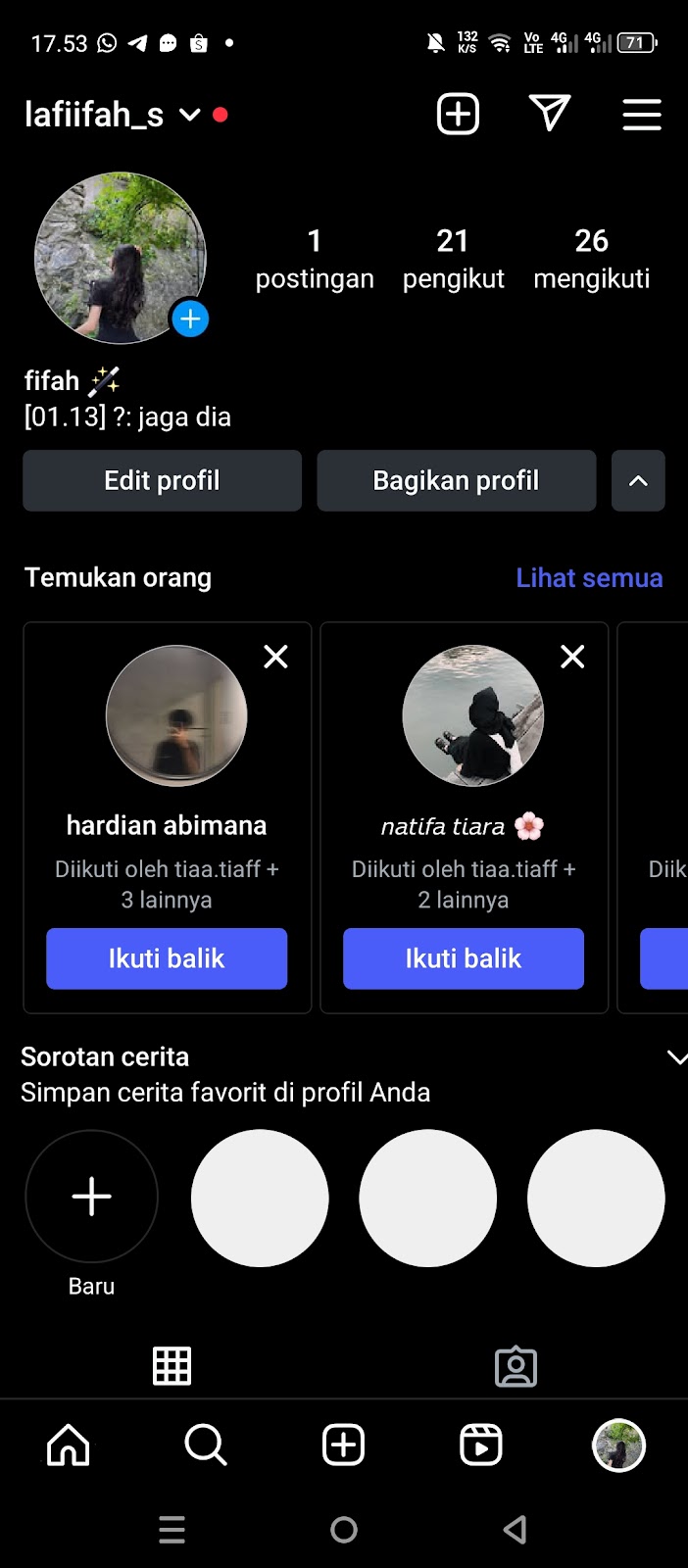Open Lihat semua suggestions link
This screenshot has width=688, height=1568.
tap(589, 577)
